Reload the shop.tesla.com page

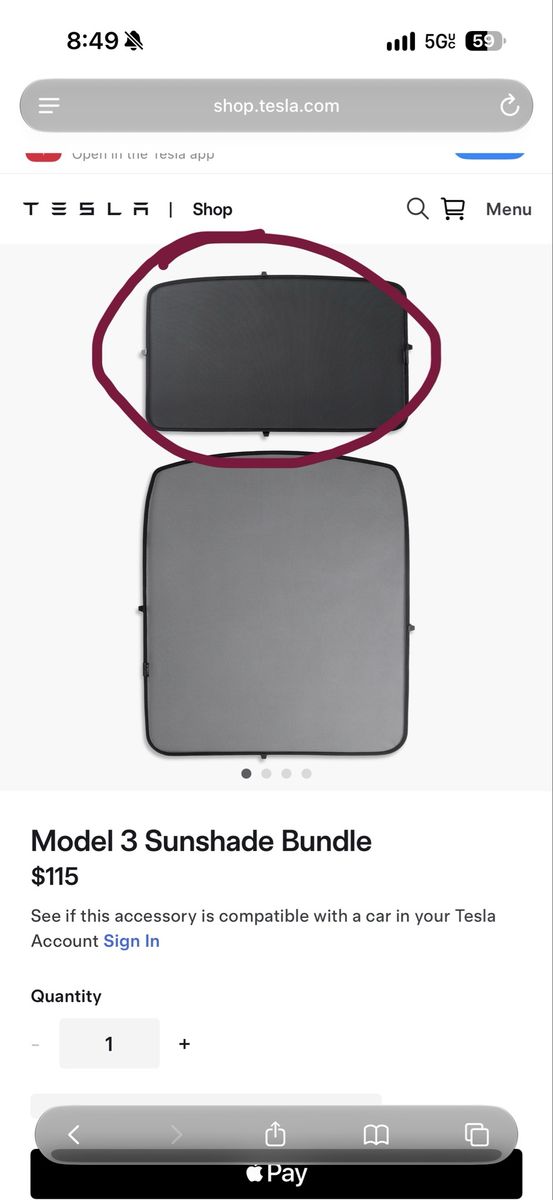point(509,105)
